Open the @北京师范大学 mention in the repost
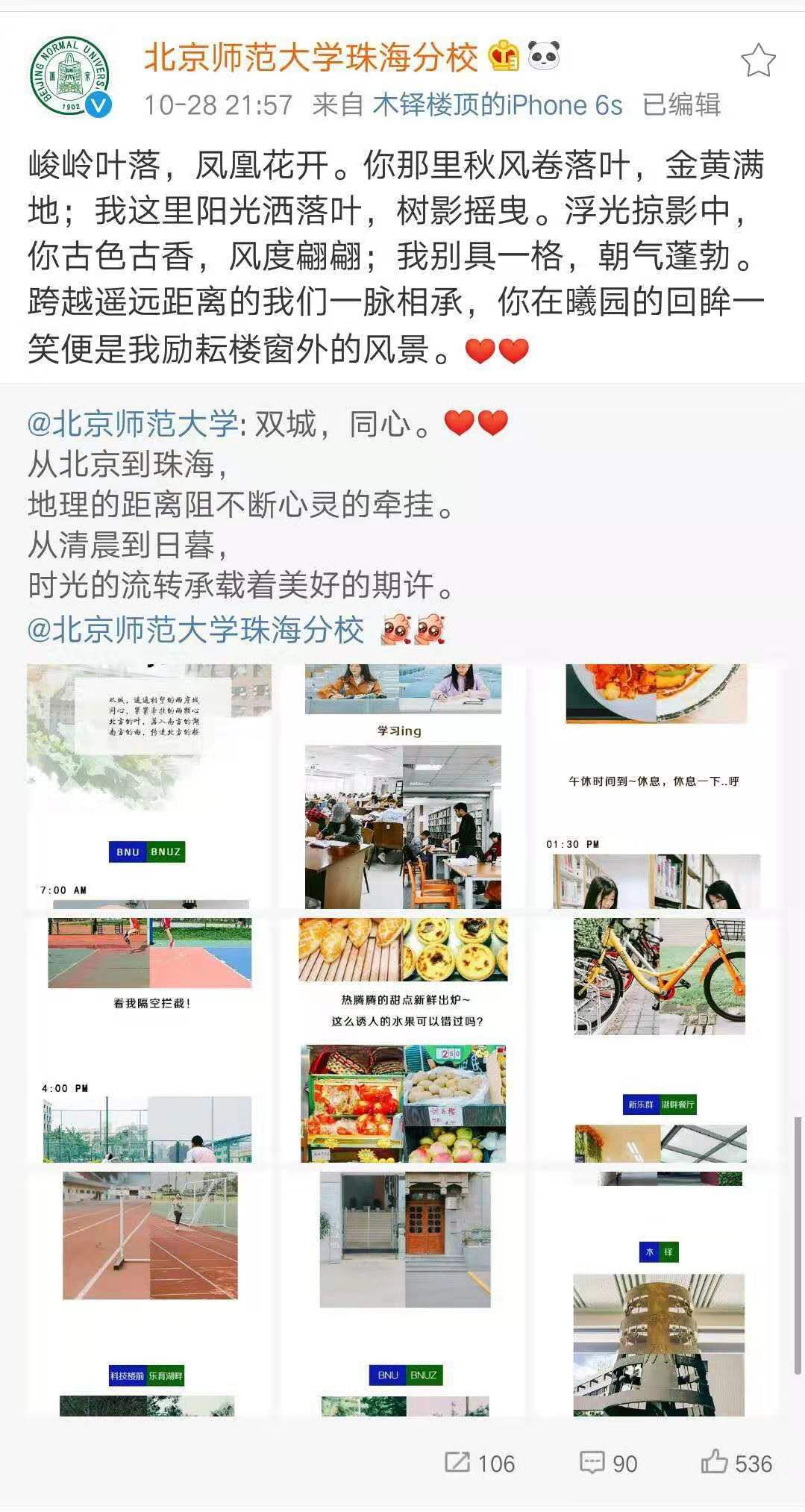805x1512 pixels. click(132, 424)
